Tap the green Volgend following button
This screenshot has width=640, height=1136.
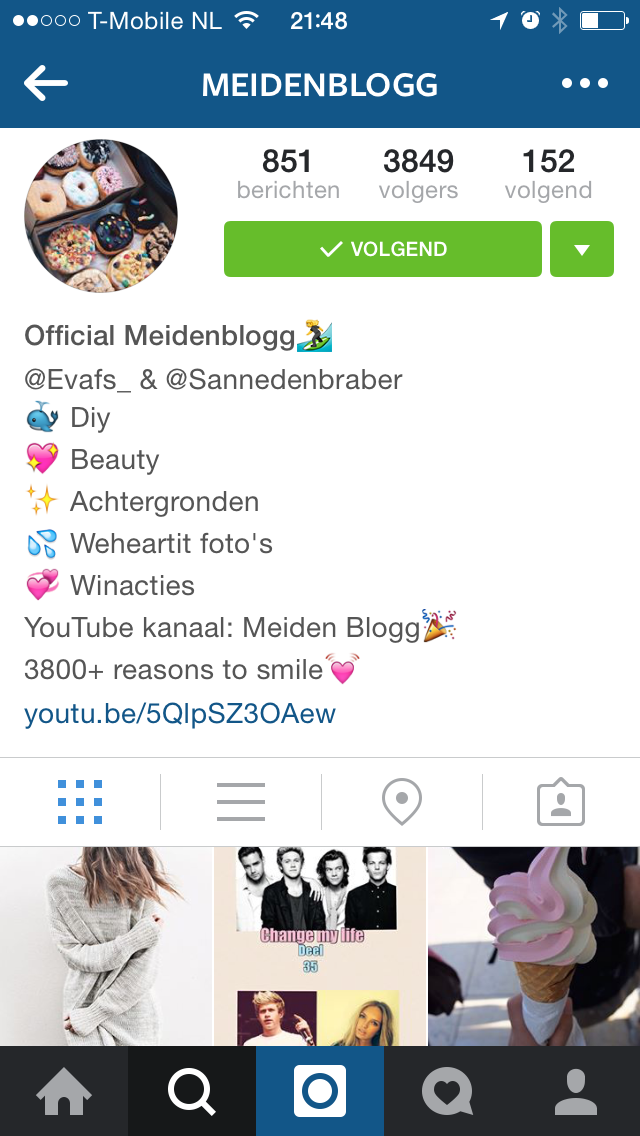tap(383, 249)
